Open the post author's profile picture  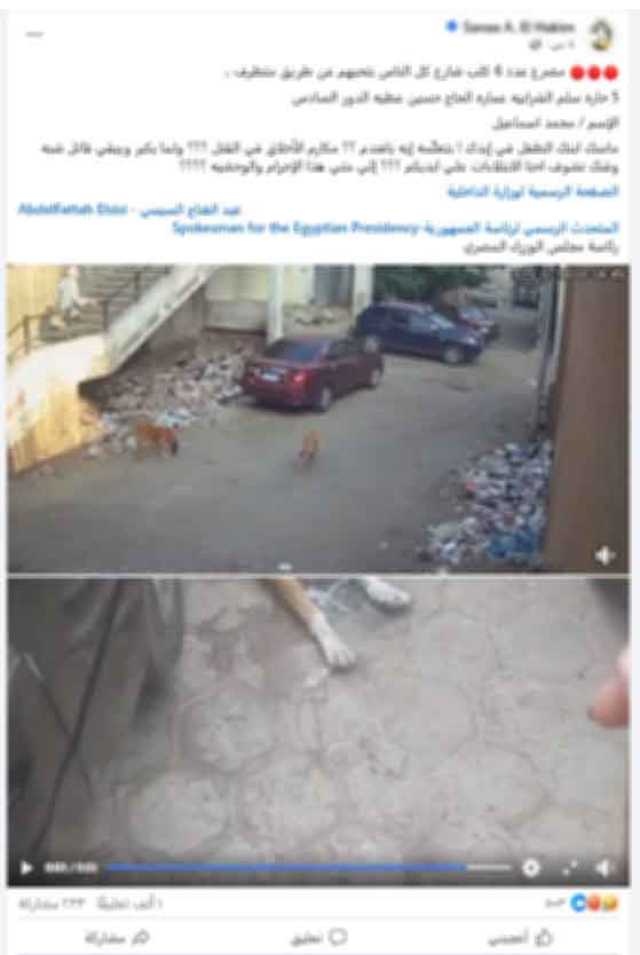pyautogui.click(x=600, y=35)
